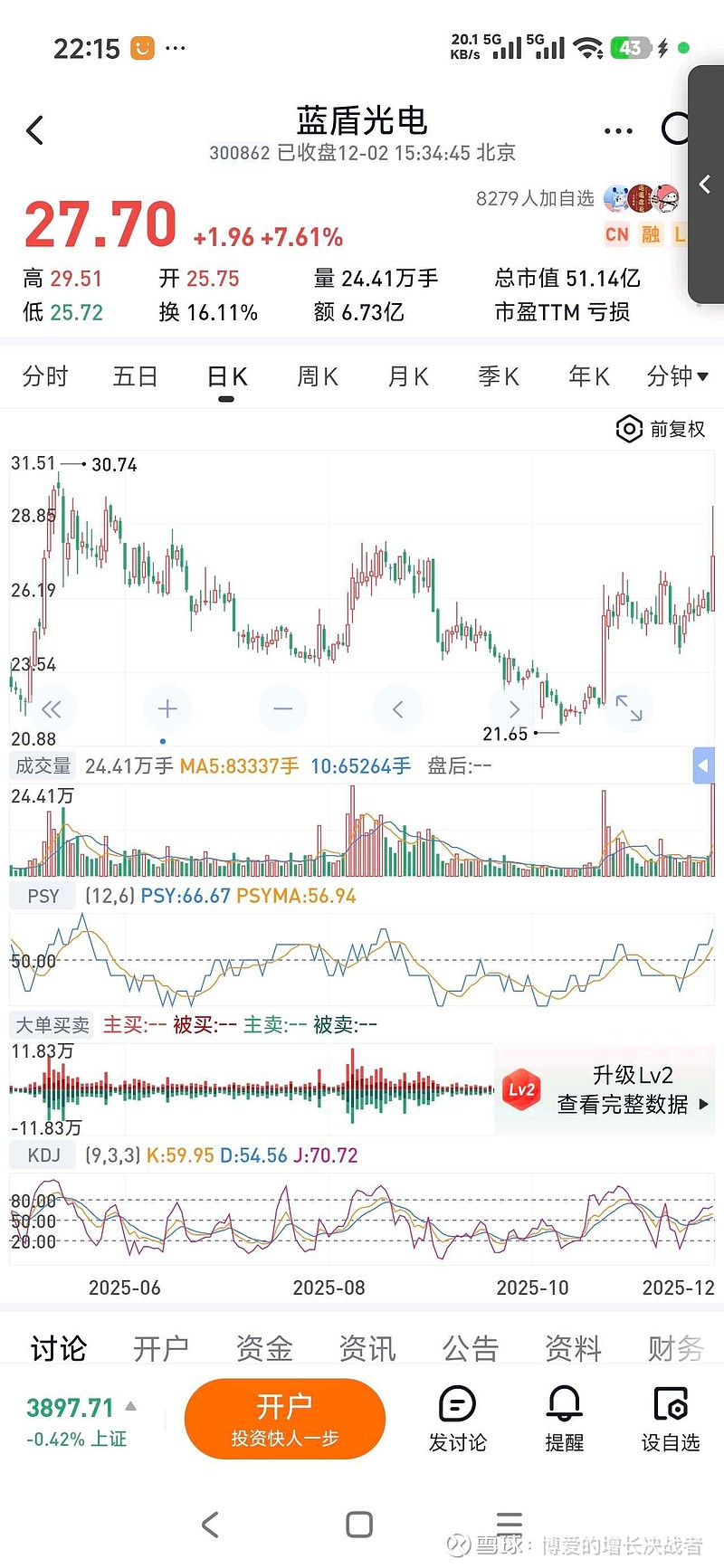Screen dimensions: 724x1568
Task: Open the 分钟 minute-interval dropdown
Action: (678, 376)
